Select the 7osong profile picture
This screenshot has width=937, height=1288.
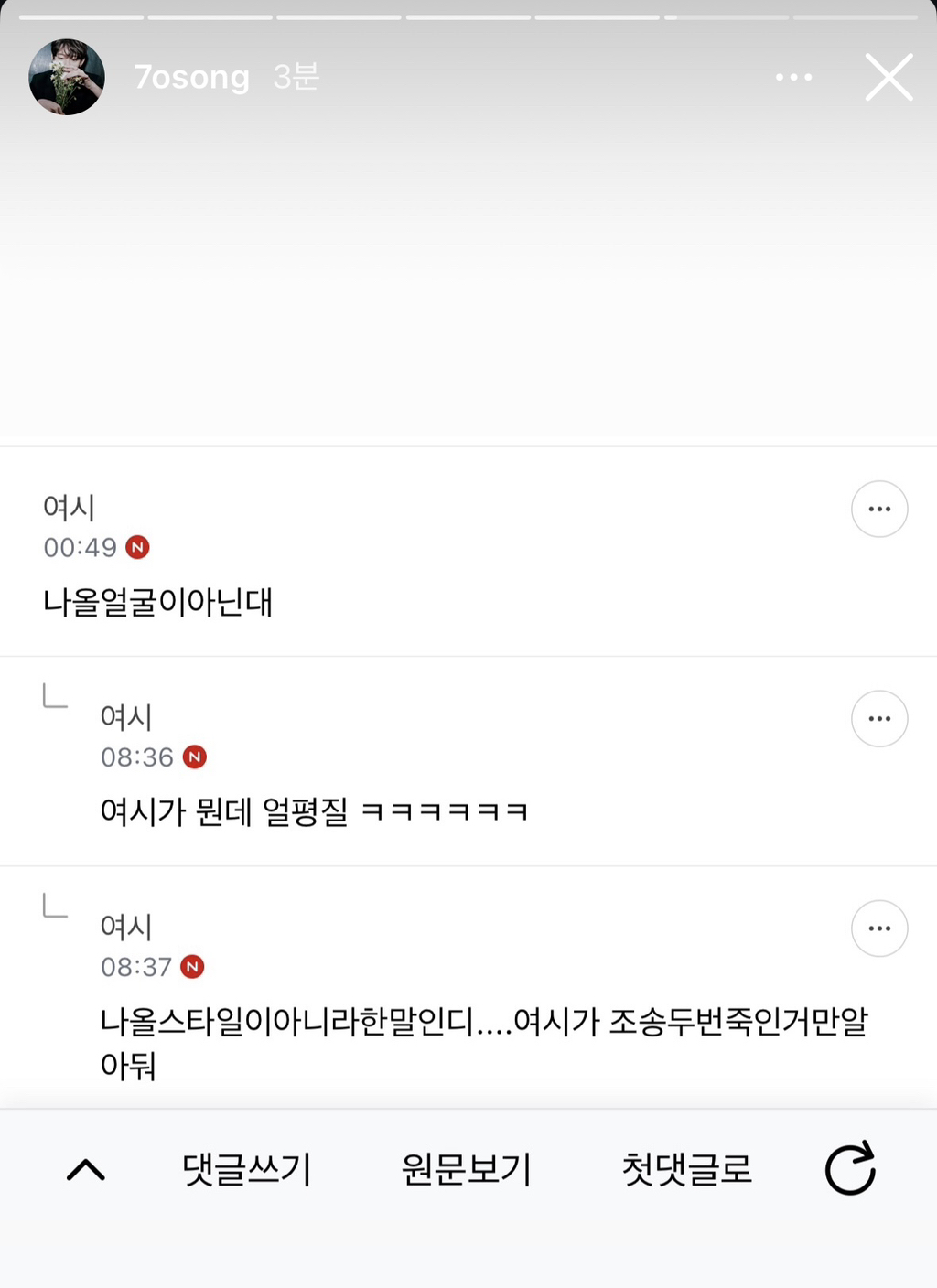(x=66, y=77)
